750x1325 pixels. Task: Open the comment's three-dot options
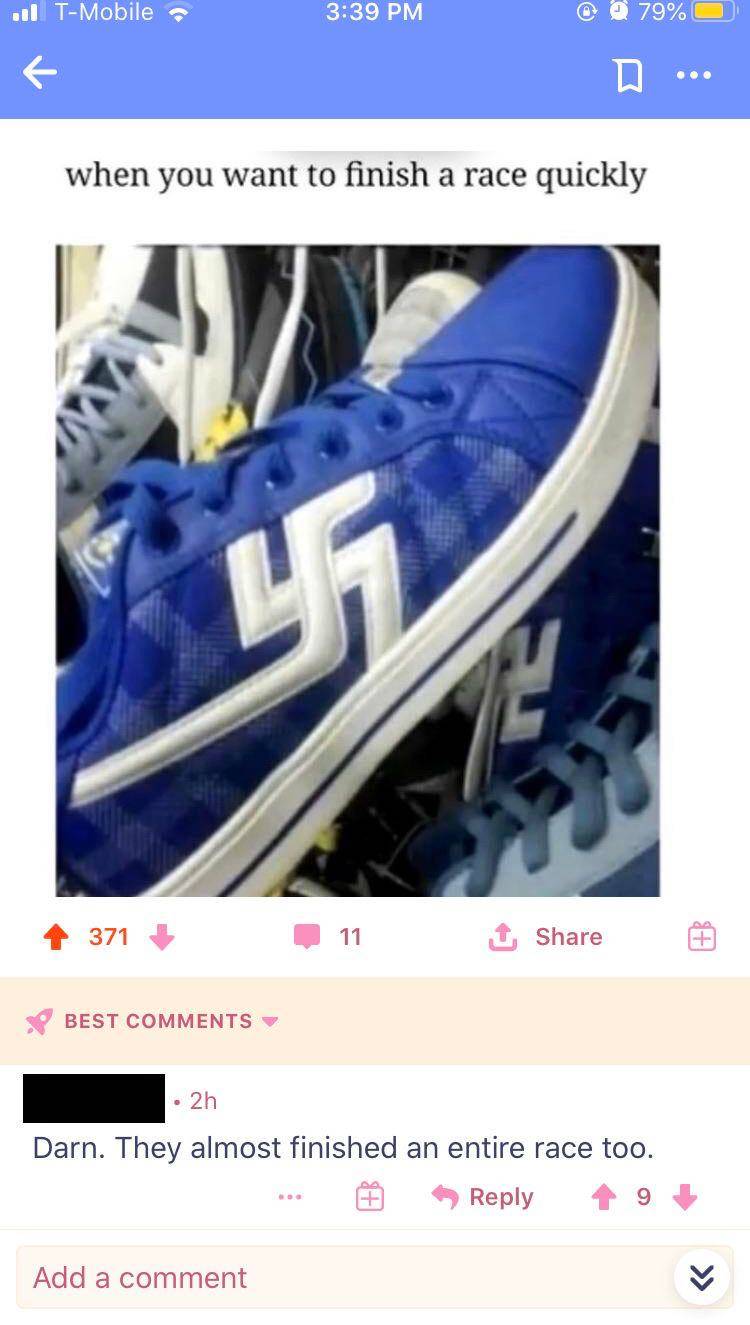point(290,1197)
